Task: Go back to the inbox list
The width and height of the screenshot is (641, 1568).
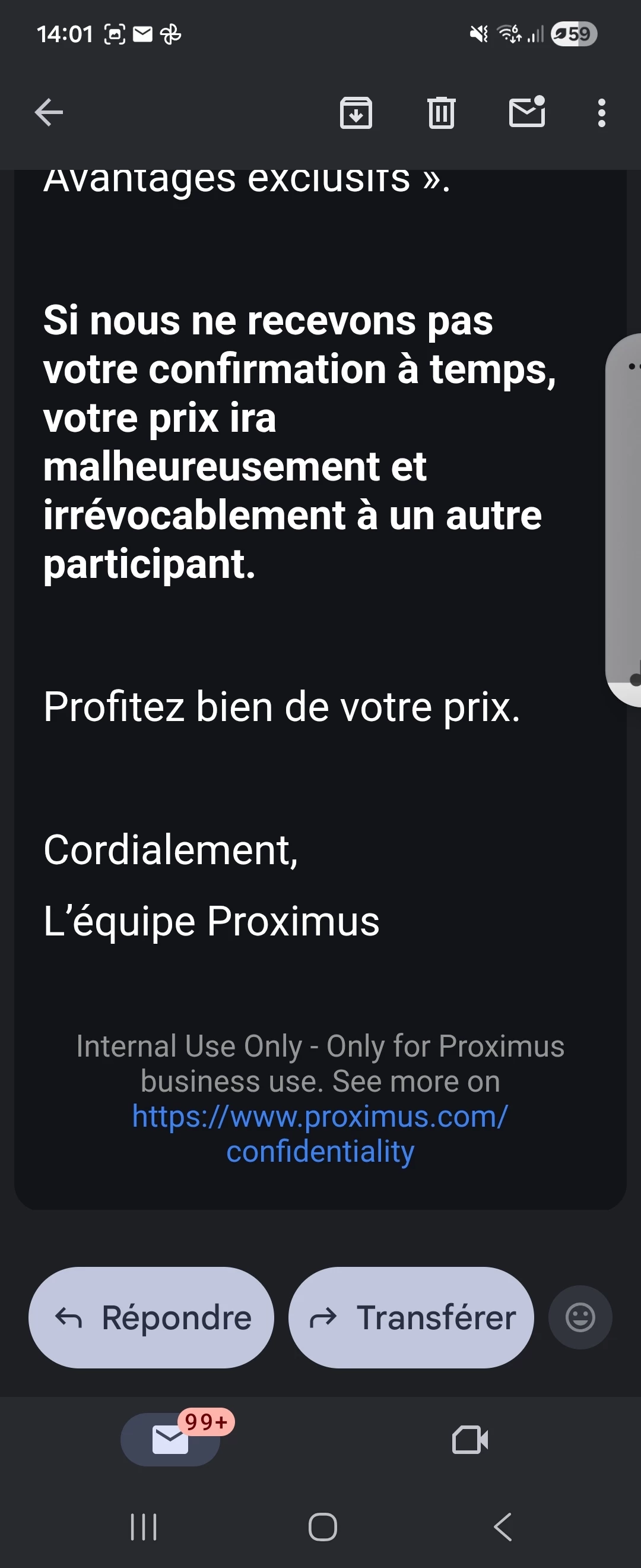Action: pyautogui.click(x=49, y=113)
